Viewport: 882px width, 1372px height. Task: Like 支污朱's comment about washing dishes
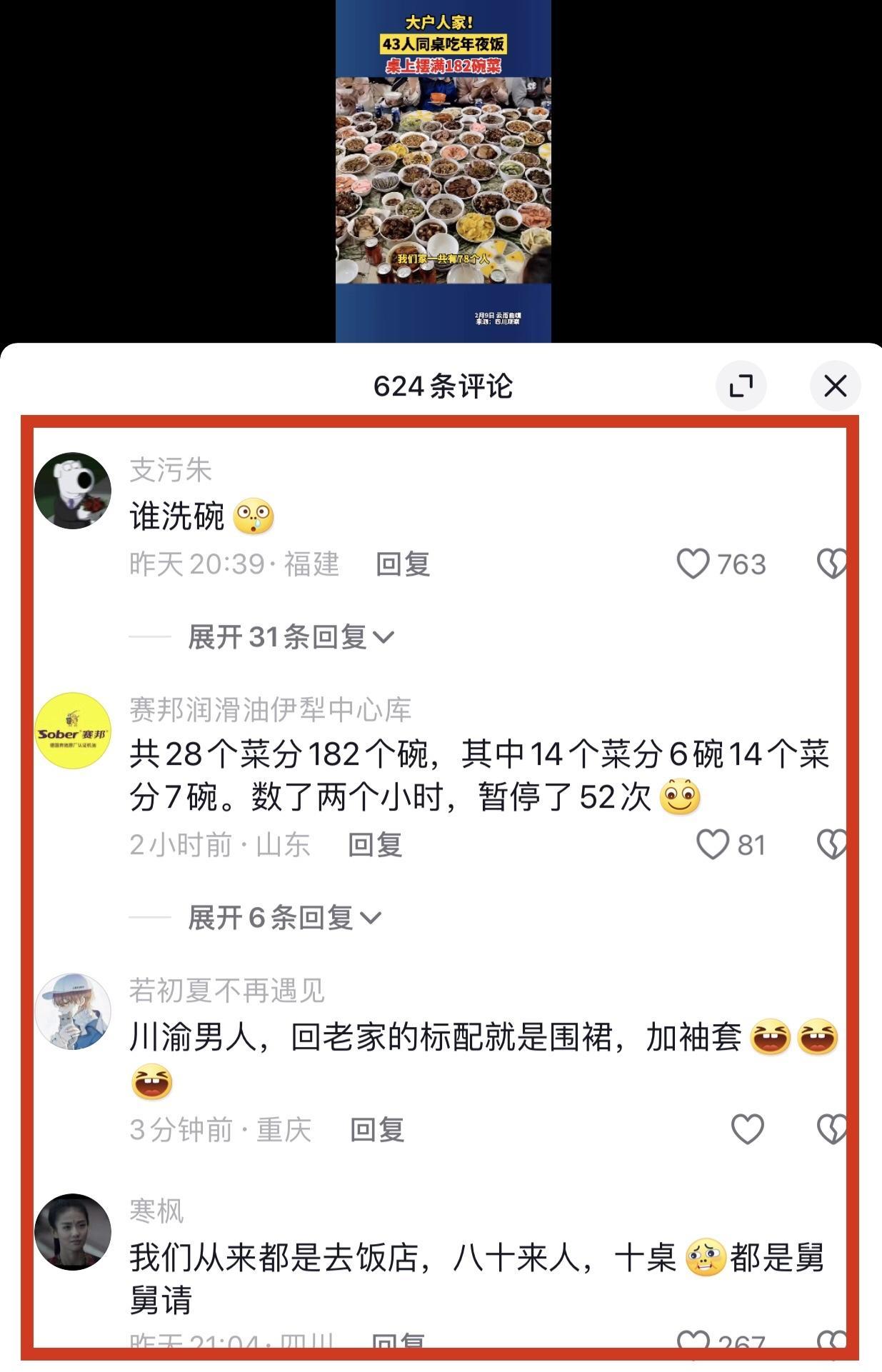[x=693, y=564]
